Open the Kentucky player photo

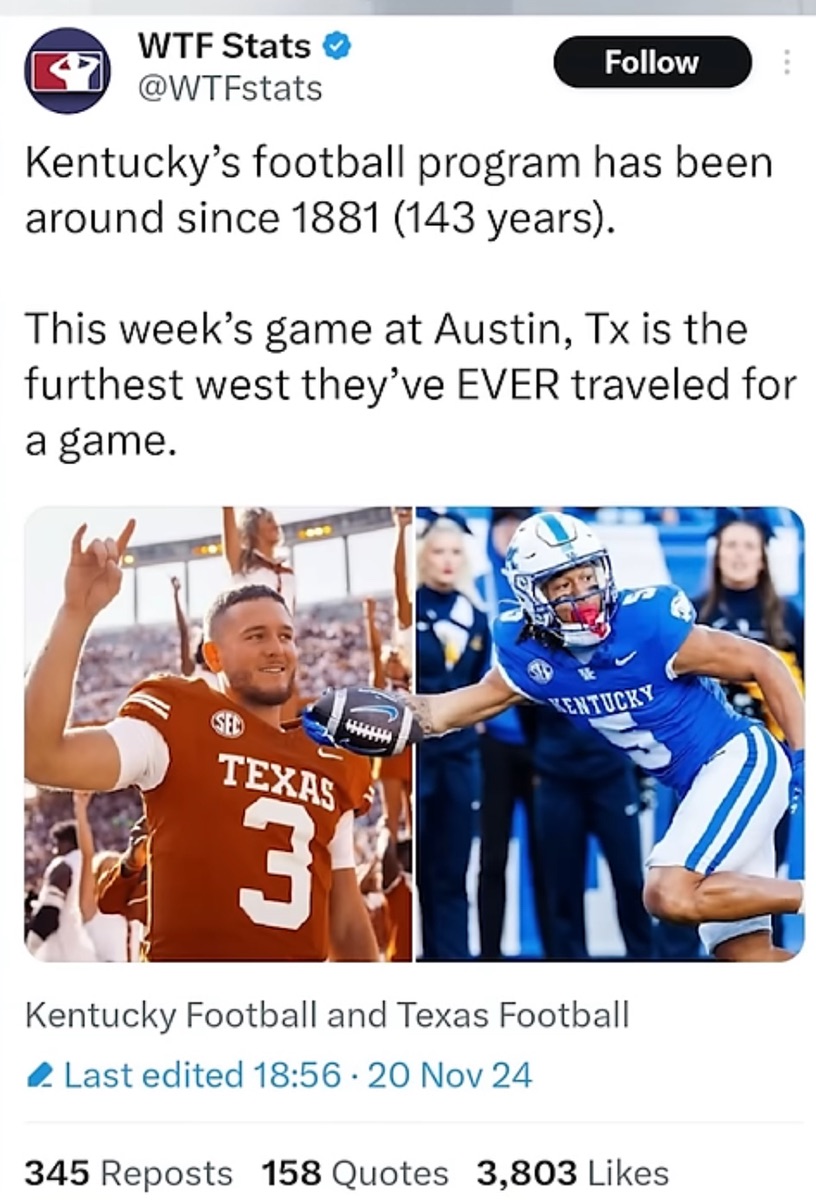610,735
